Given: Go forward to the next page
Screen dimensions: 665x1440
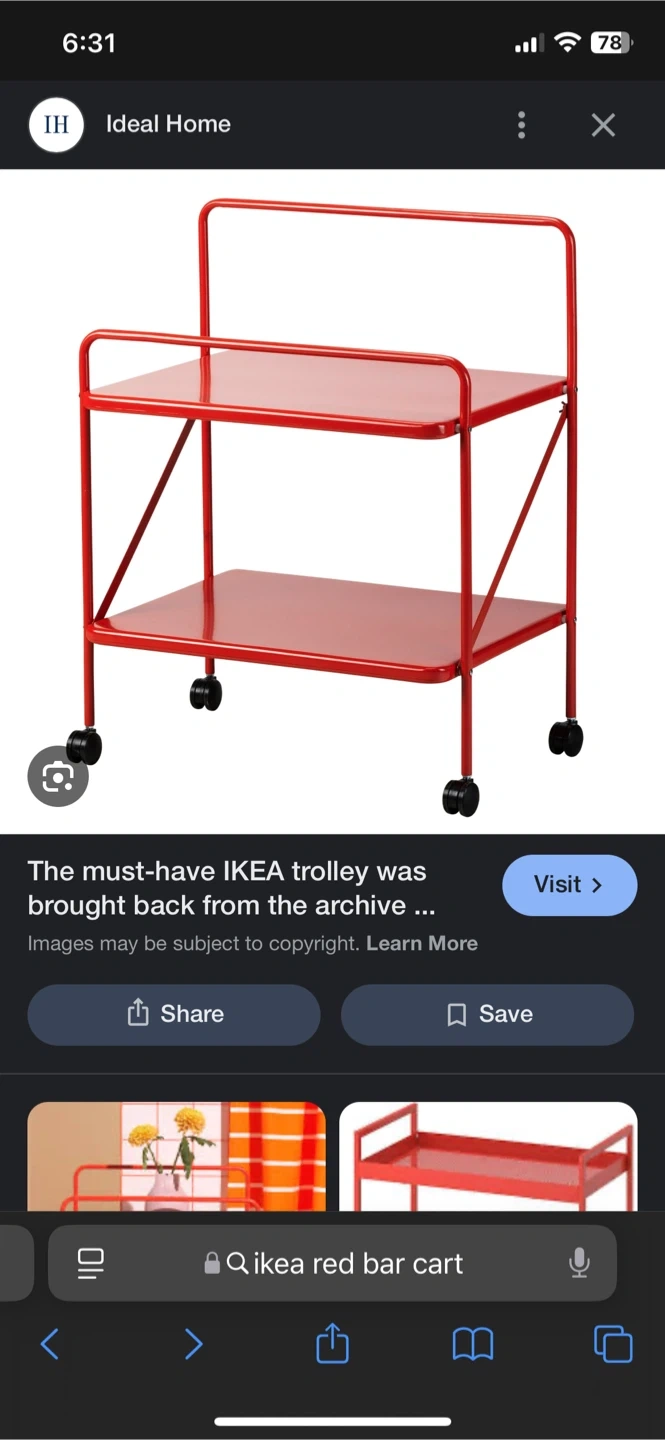Looking at the screenshot, I should click(194, 1344).
